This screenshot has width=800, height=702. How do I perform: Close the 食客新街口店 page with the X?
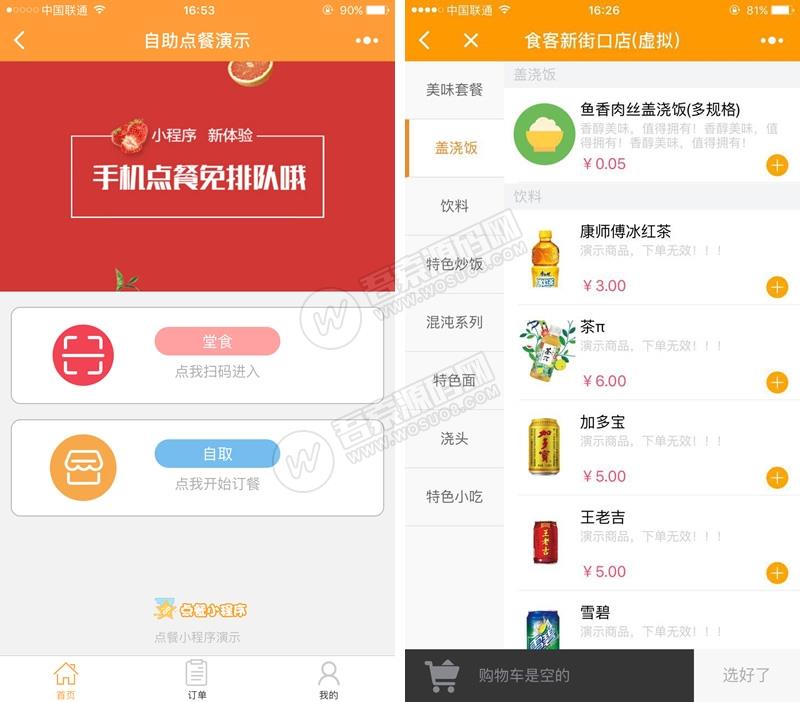(471, 40)
